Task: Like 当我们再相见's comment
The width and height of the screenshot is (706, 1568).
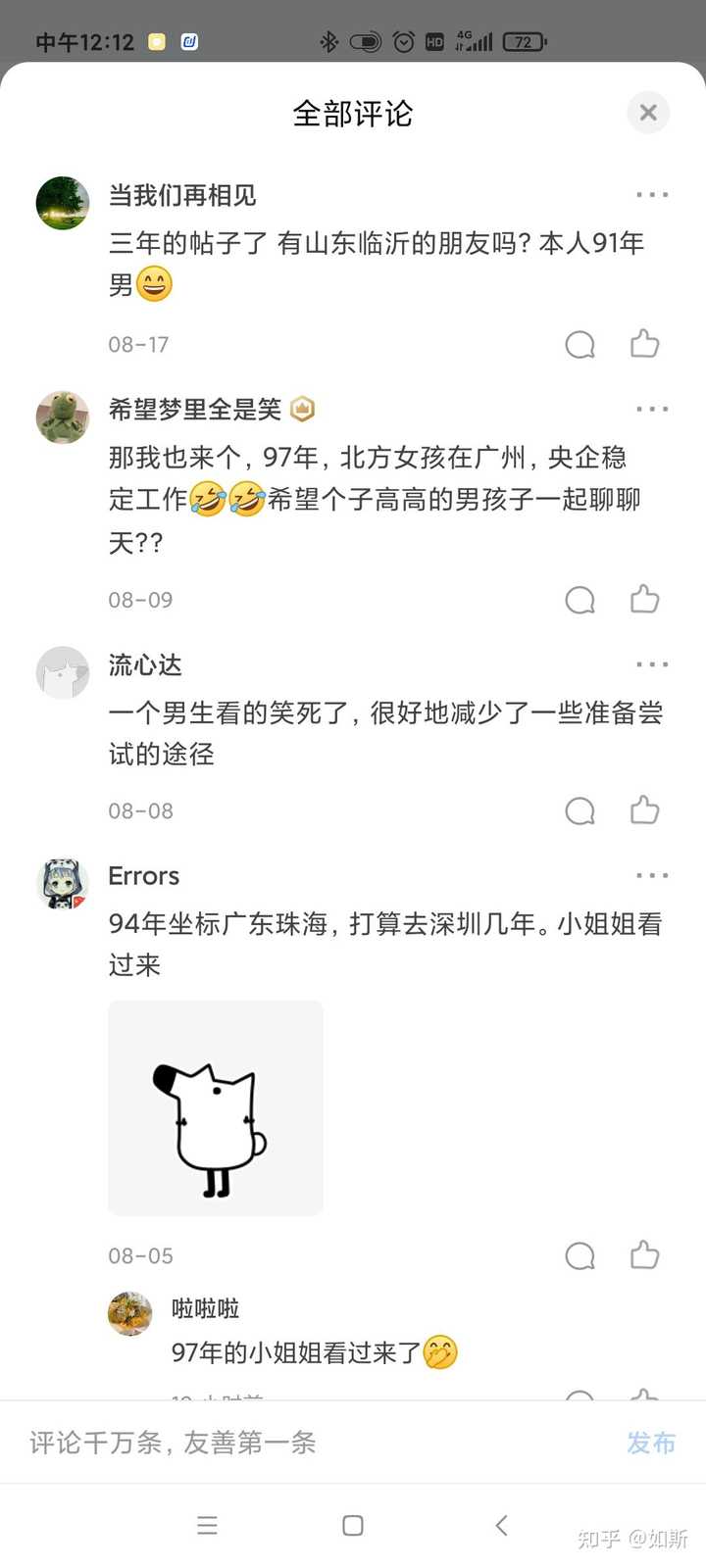Action: coord(644,343)
